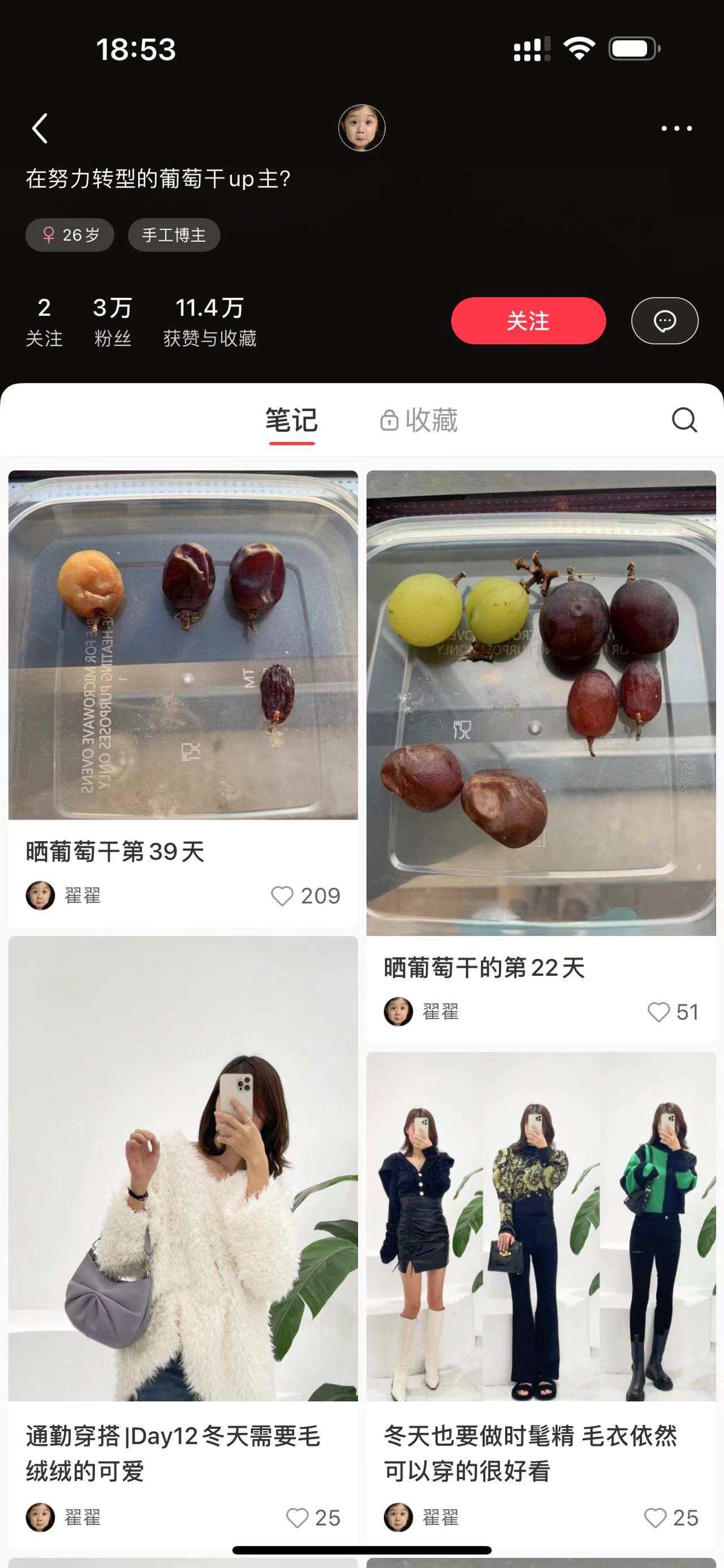Open the note 冬天也要做时髦精
Image resolution: width=724 pixels, height=1568 pixels.
[x=541, y=1227]
